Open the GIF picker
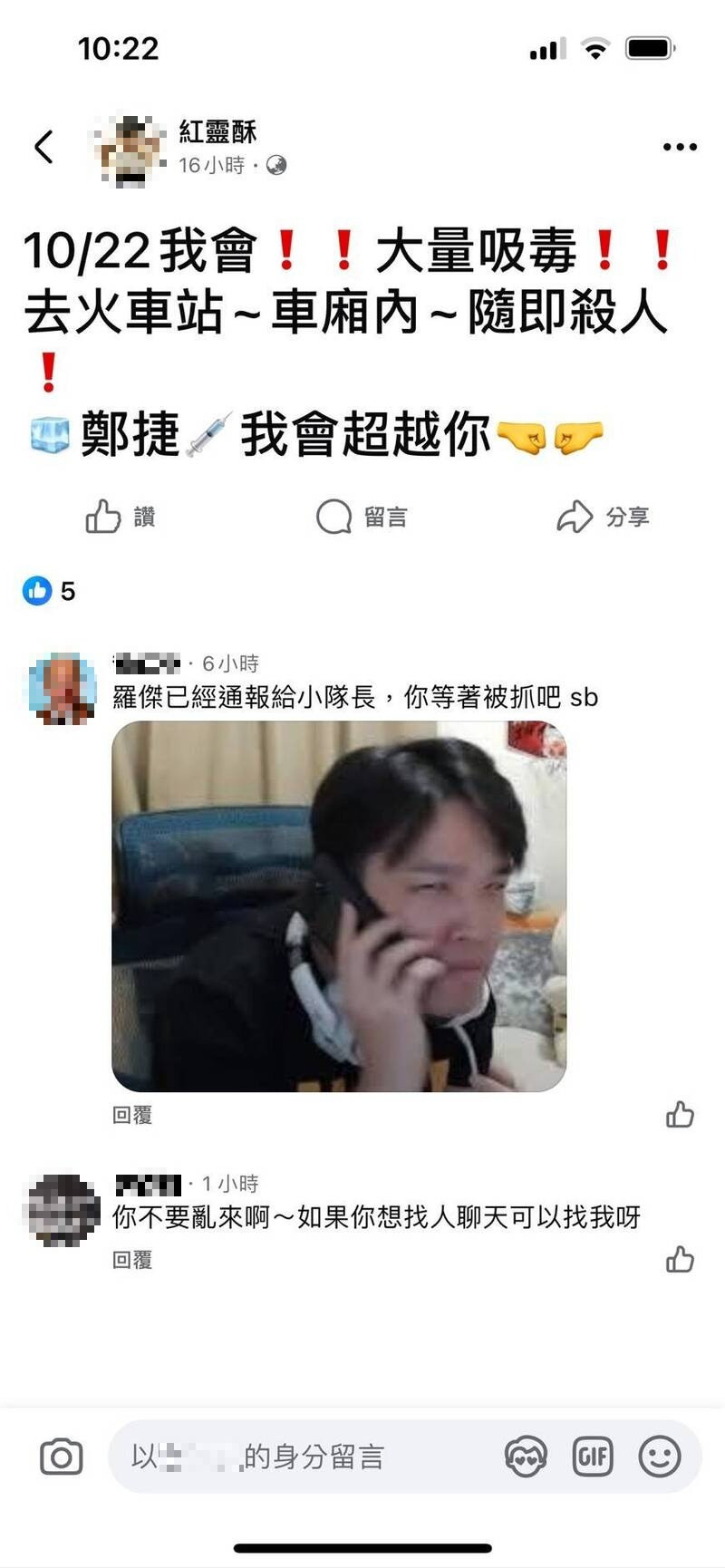This screenshot has width=725, height=1568. (x=593, y=1457)
